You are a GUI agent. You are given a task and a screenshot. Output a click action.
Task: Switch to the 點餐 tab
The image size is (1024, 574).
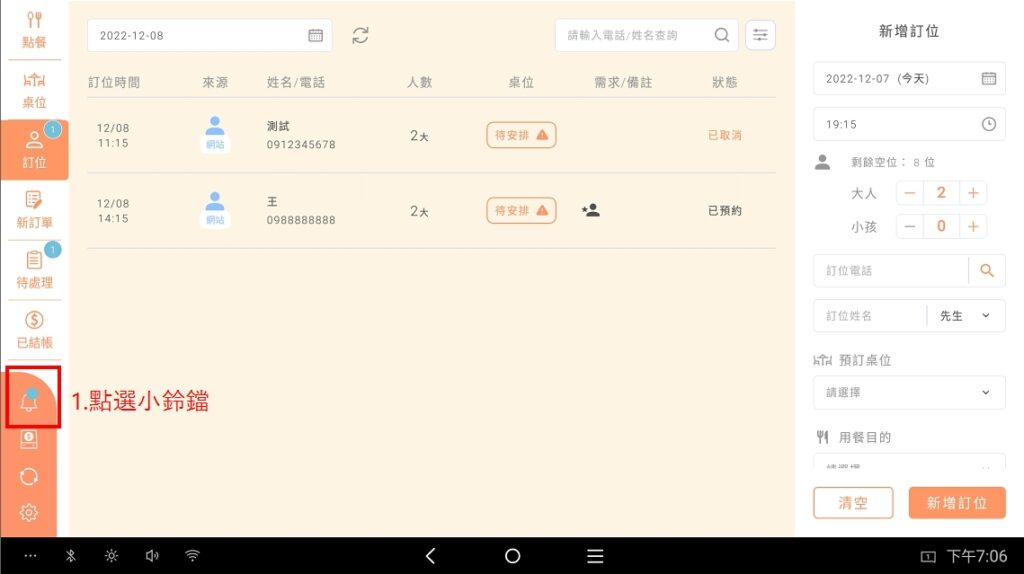[x=34, y=30]
